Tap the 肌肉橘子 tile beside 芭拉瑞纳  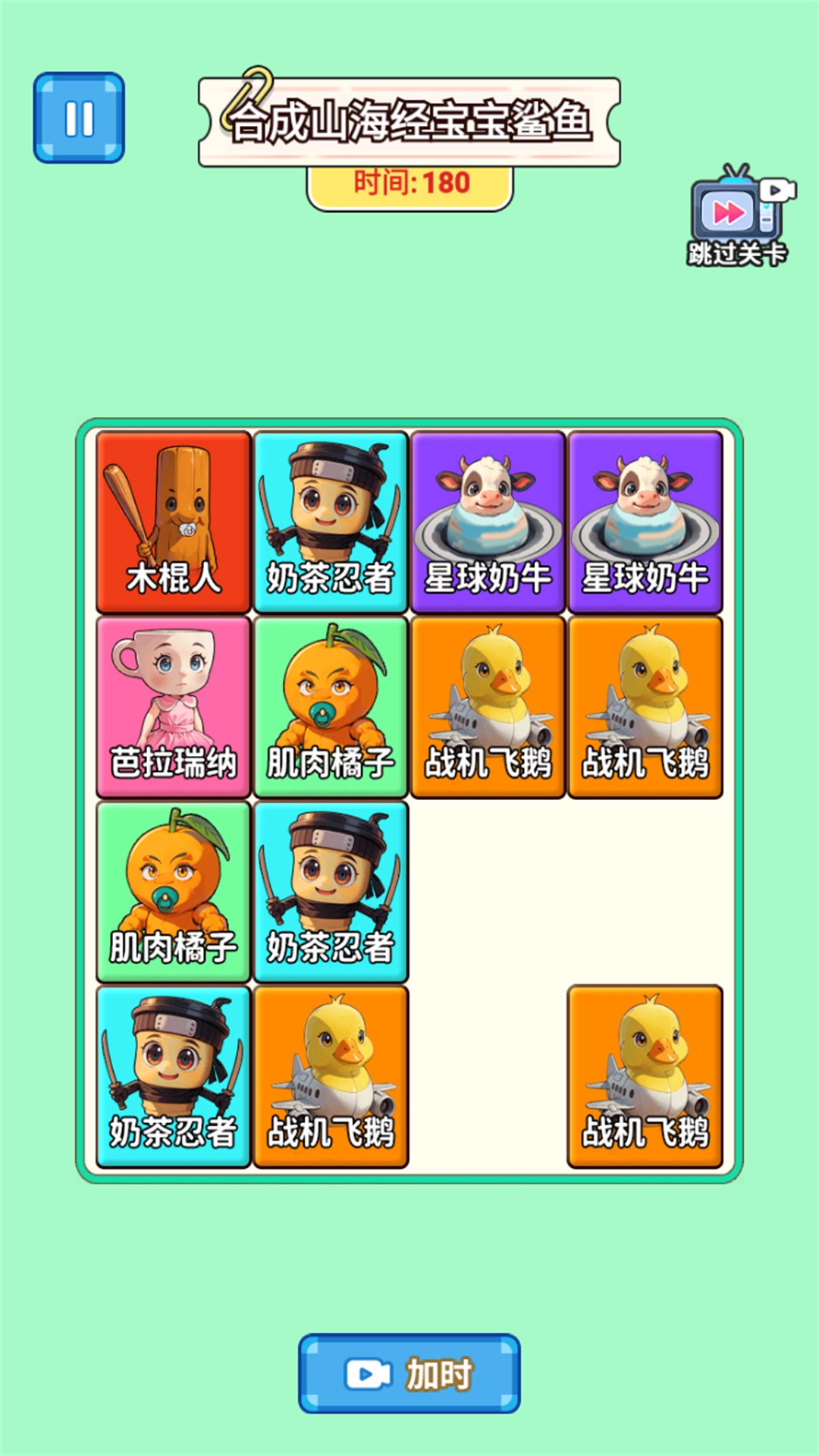(x=331, y=707)
